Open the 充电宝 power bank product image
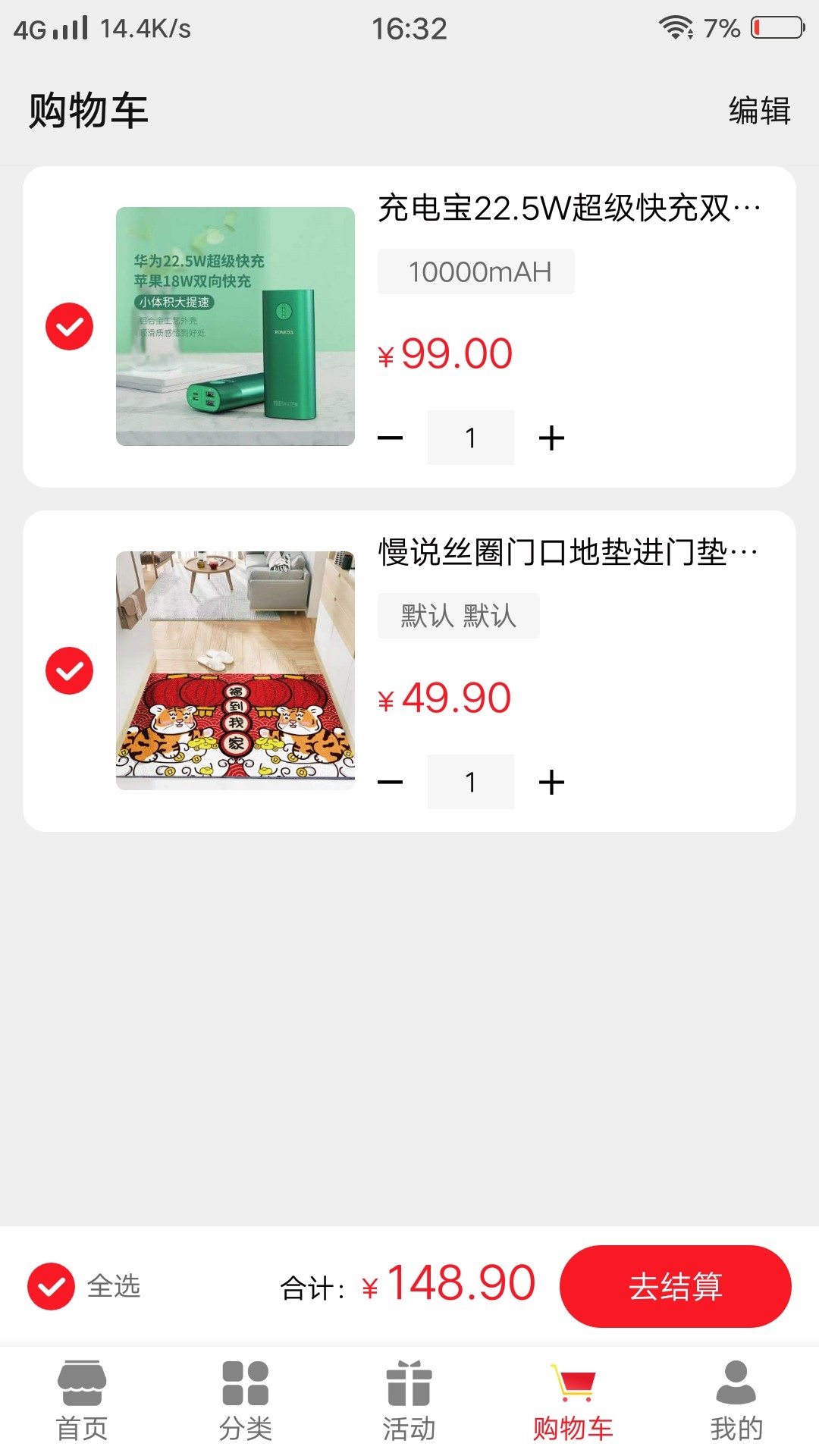Viewport: 819px width, 1456px height. click(x=235, y=326)
